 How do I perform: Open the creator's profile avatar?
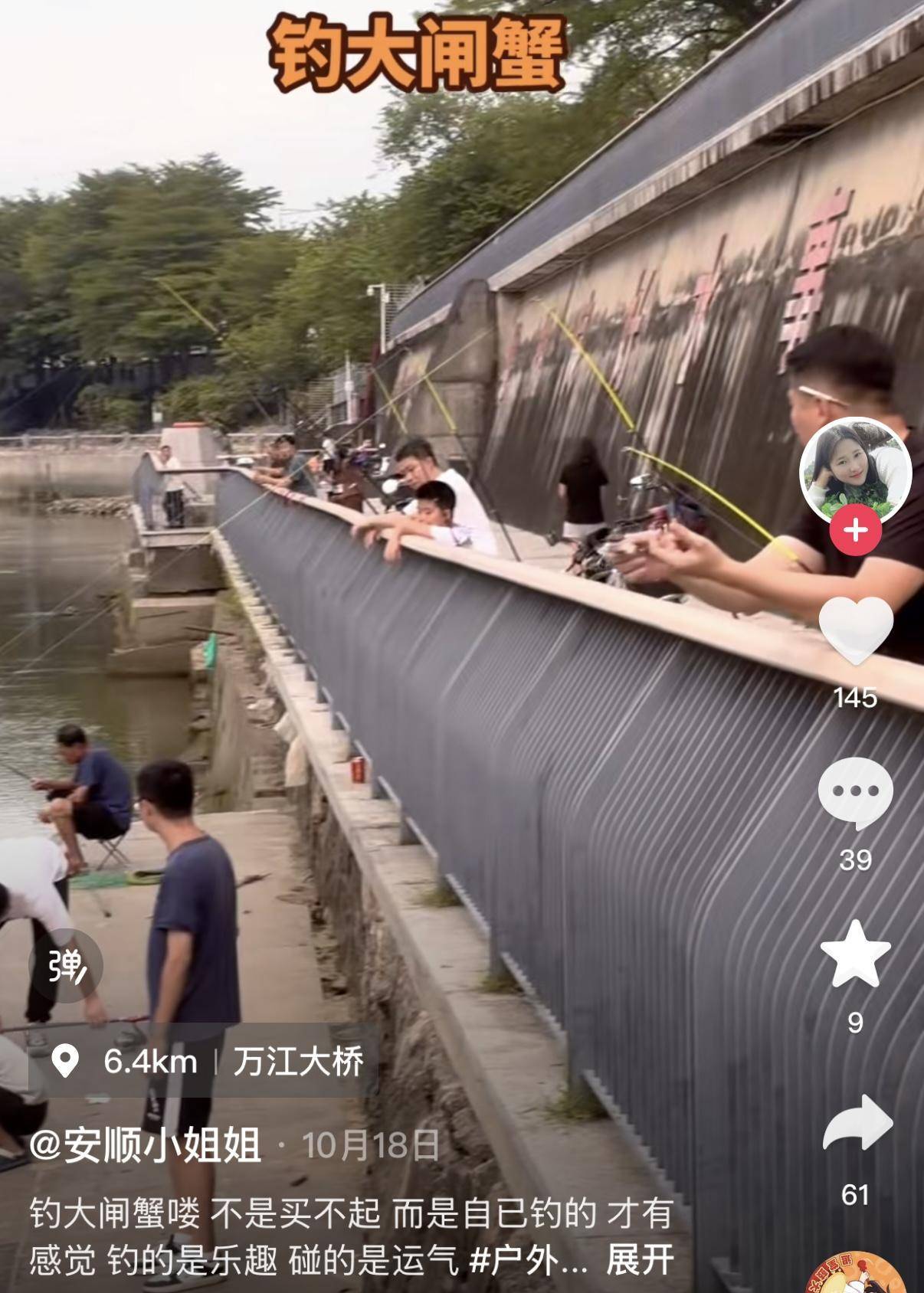pos(855,471)
